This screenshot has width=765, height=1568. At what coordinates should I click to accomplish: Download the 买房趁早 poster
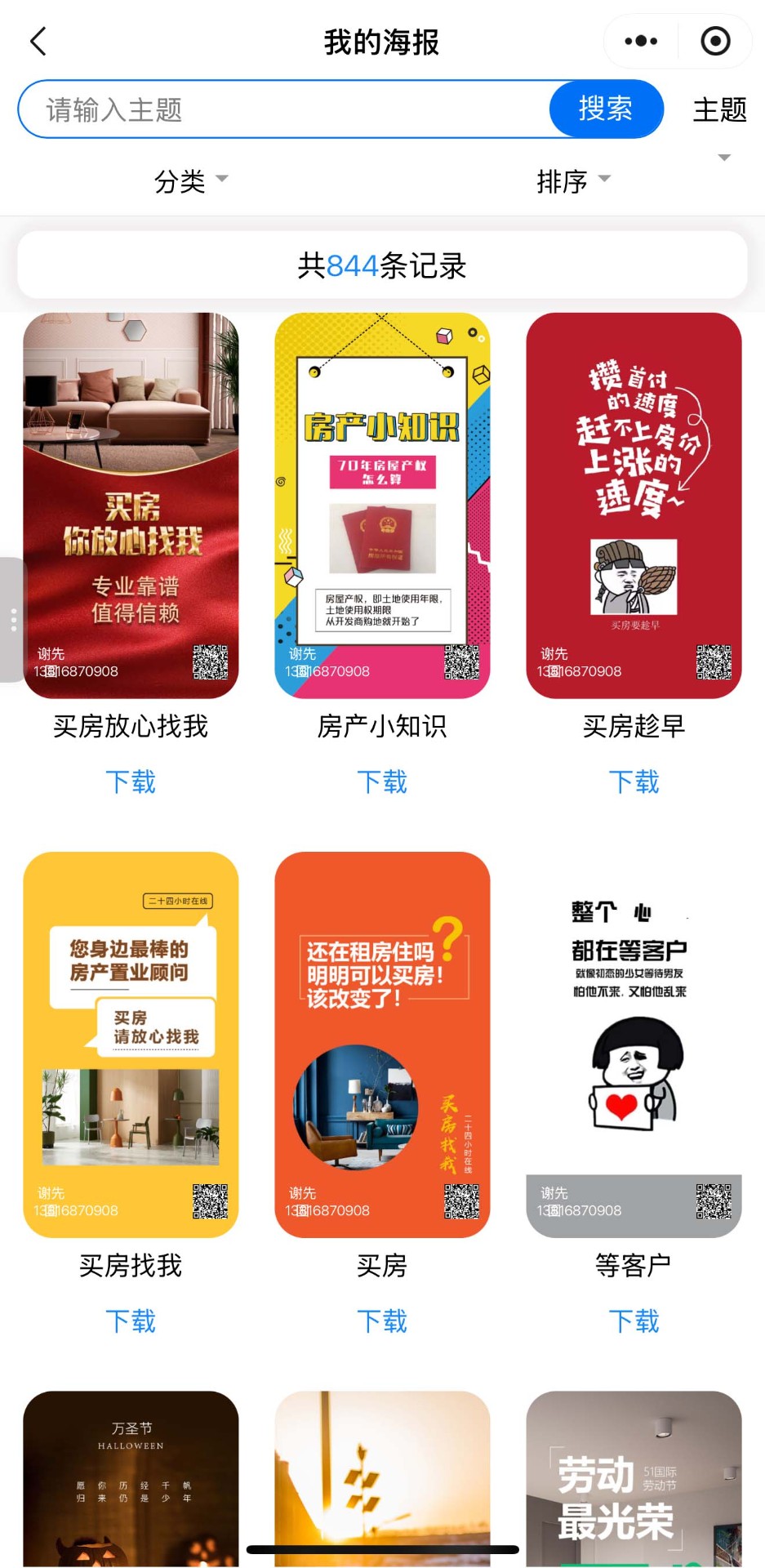(634, 782)
